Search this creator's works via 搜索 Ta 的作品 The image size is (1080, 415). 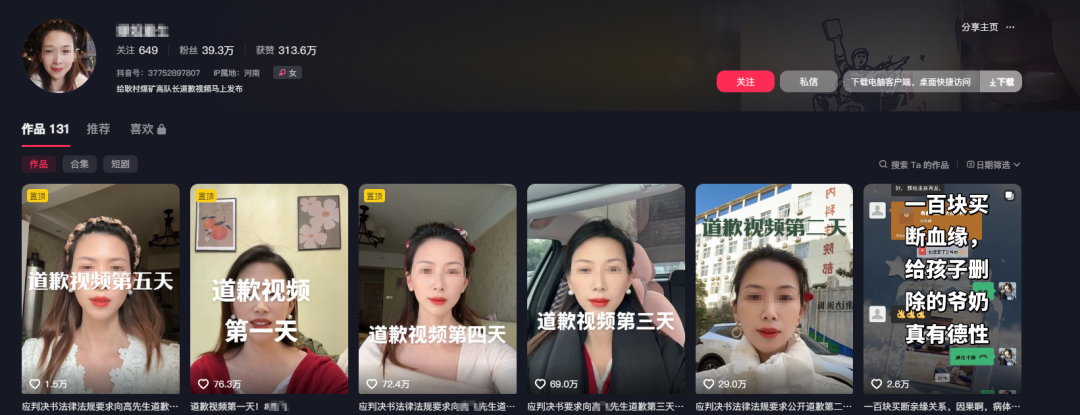pyautogui.click(x=914, y=164)
